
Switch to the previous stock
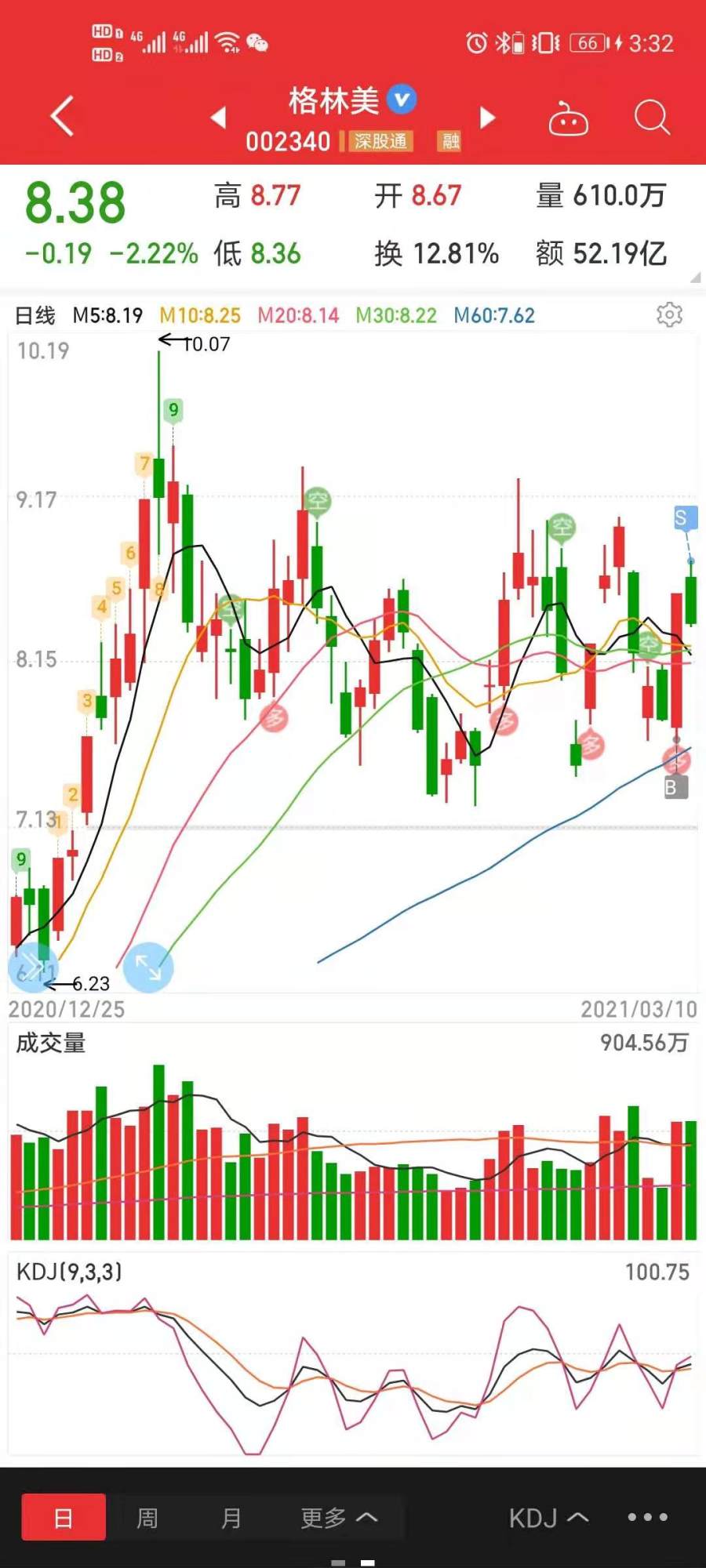(x=219, y=117)
